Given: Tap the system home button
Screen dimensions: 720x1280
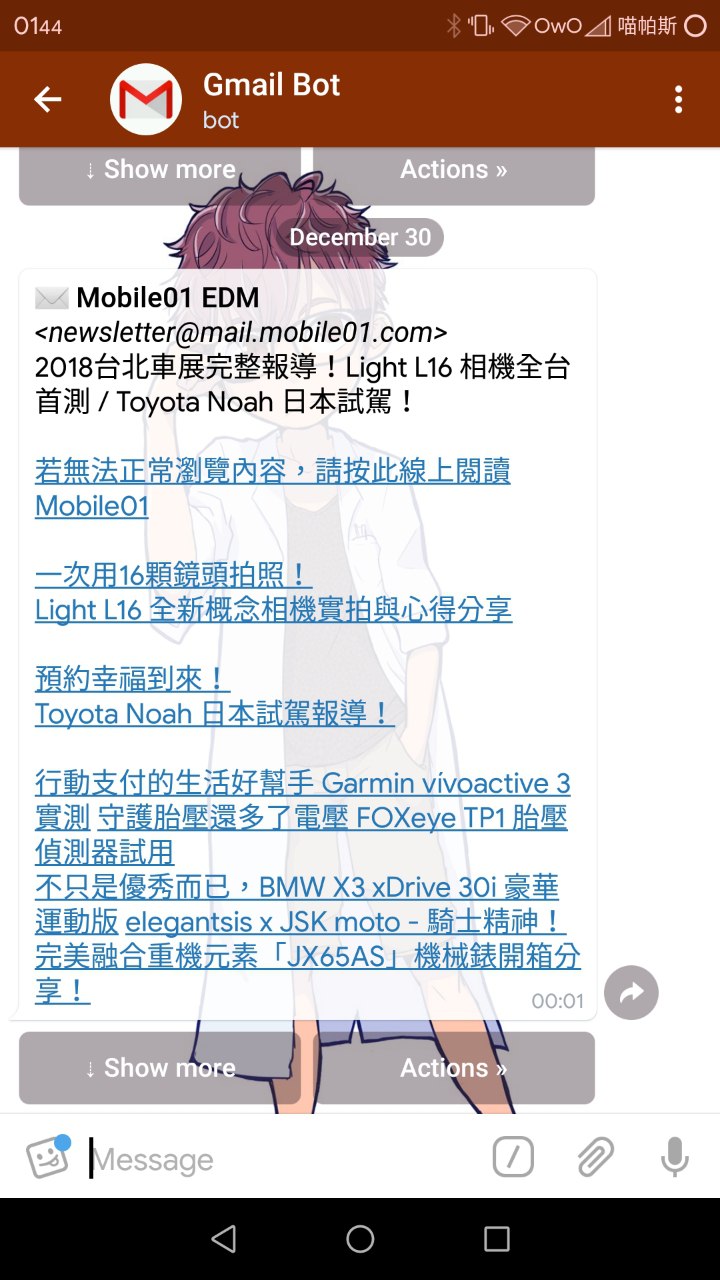Looking at the screenshot, I should (360, 1240).
